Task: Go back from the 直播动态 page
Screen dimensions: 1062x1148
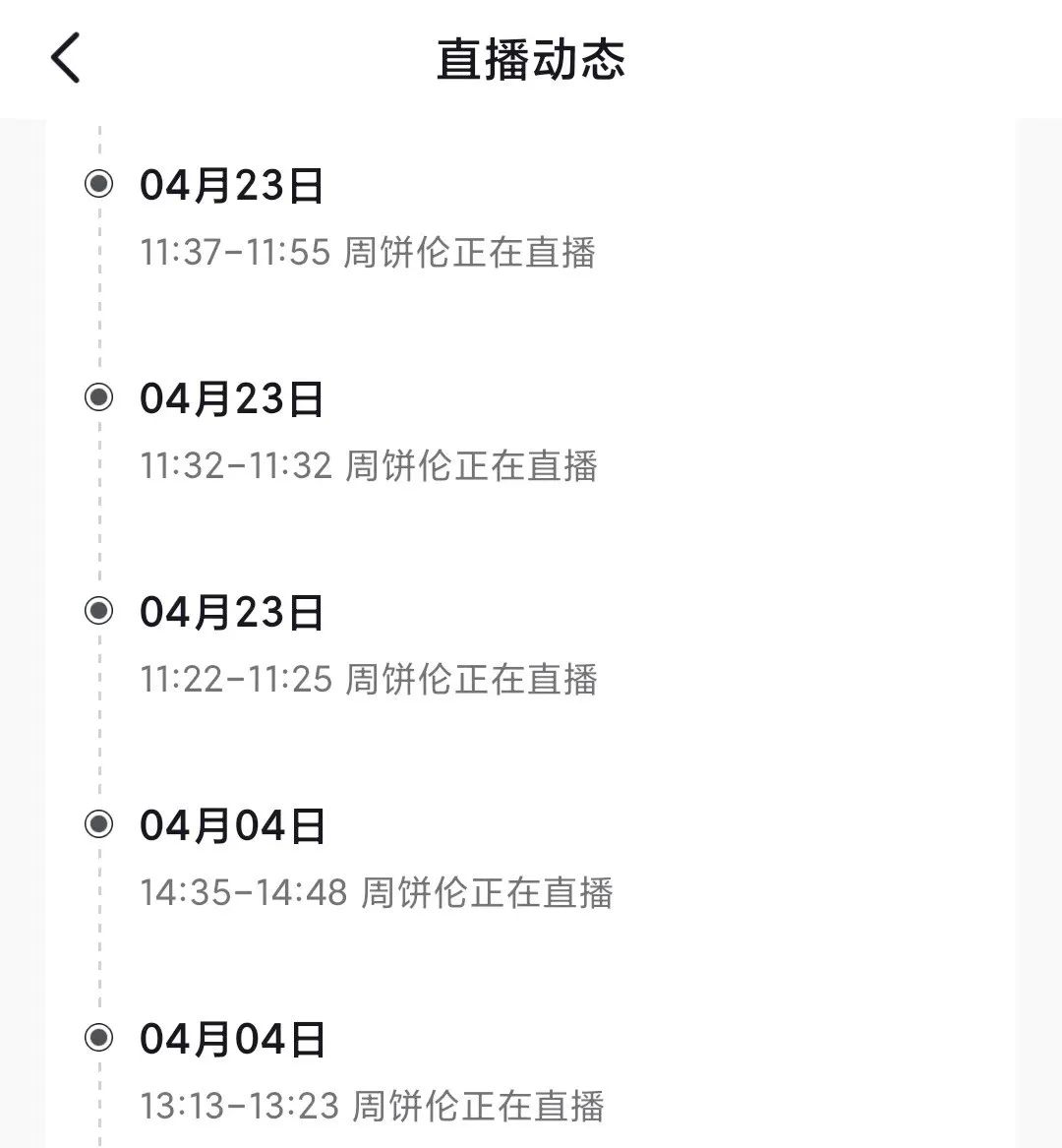Action: click(65, 58)
